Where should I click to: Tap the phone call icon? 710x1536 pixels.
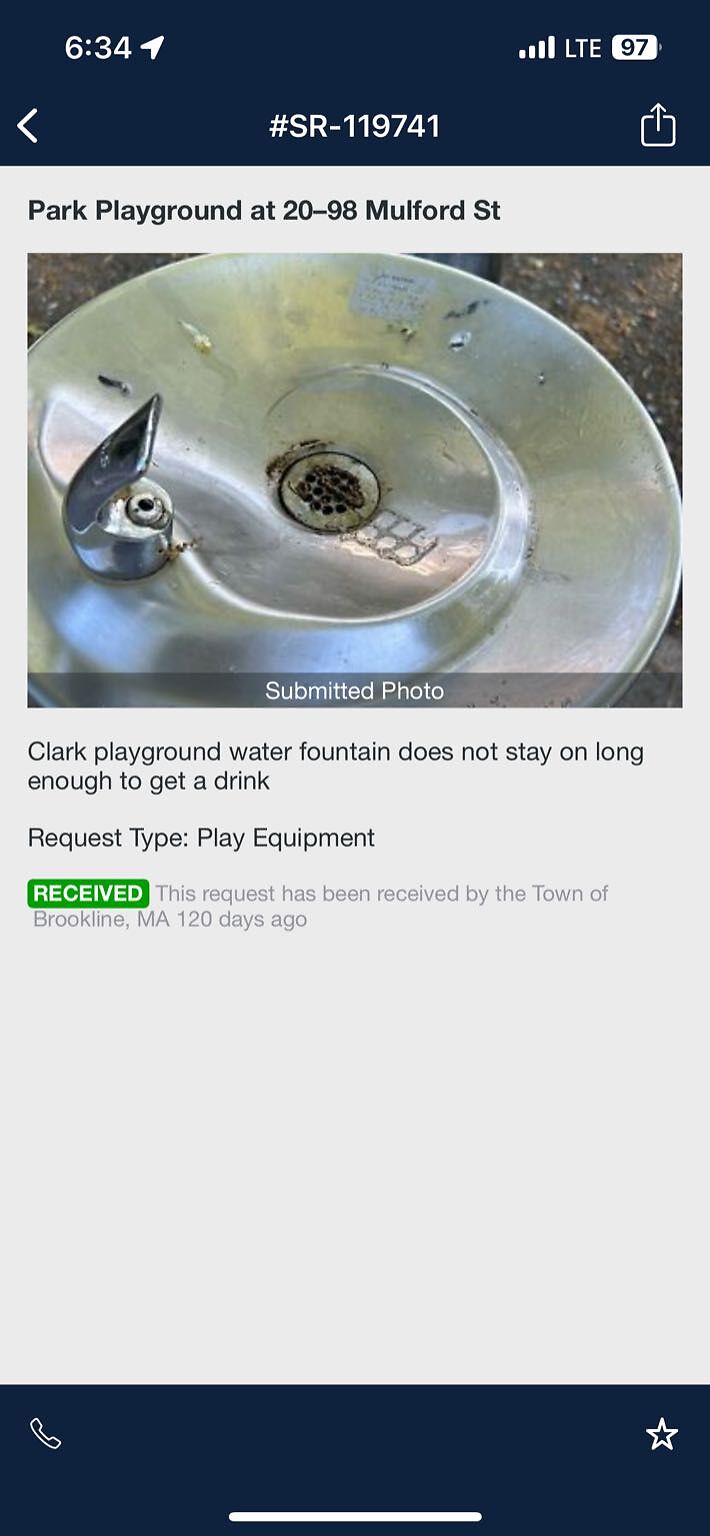coord(45,1434)
